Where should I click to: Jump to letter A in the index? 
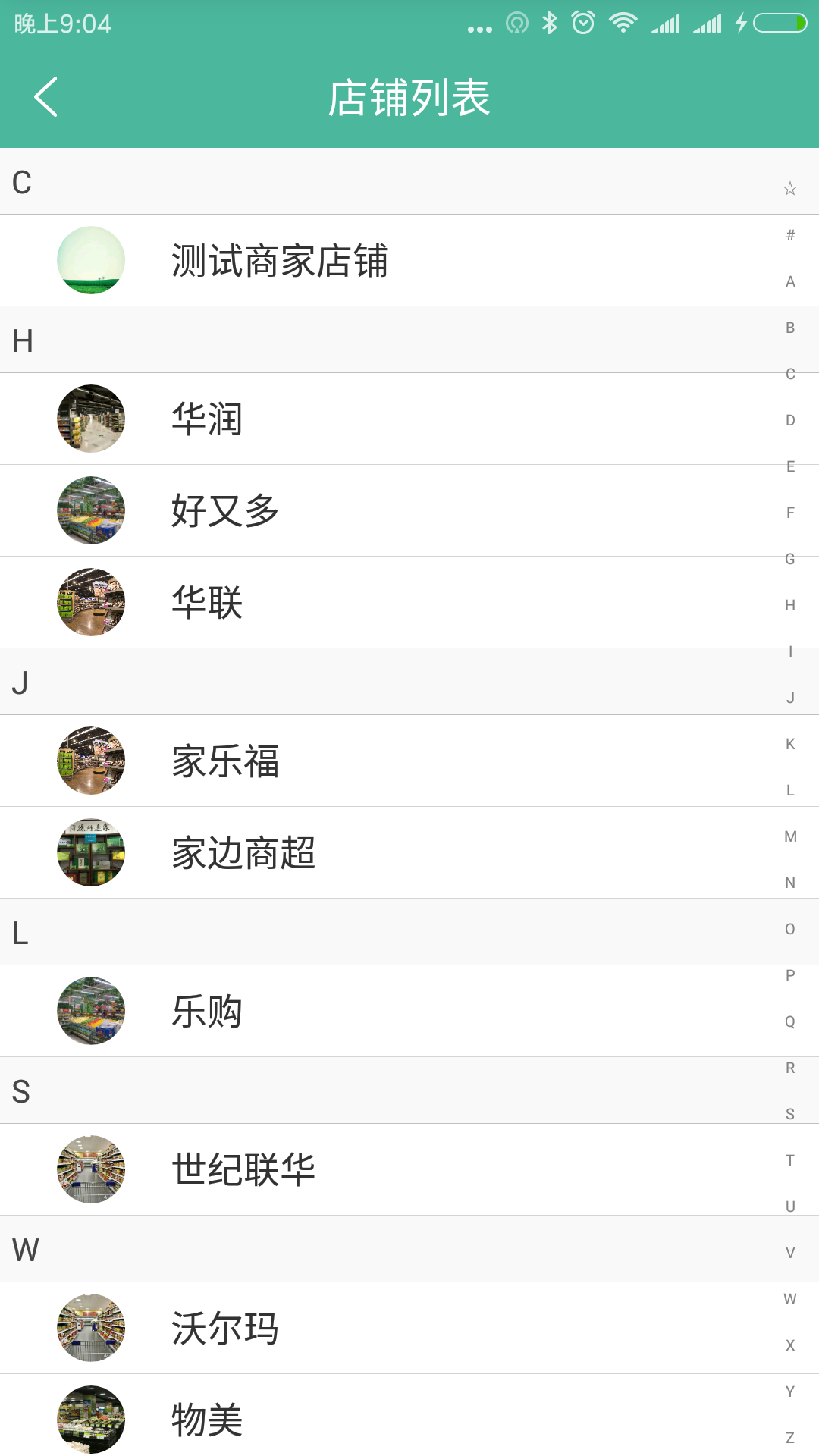pos(790,281)
